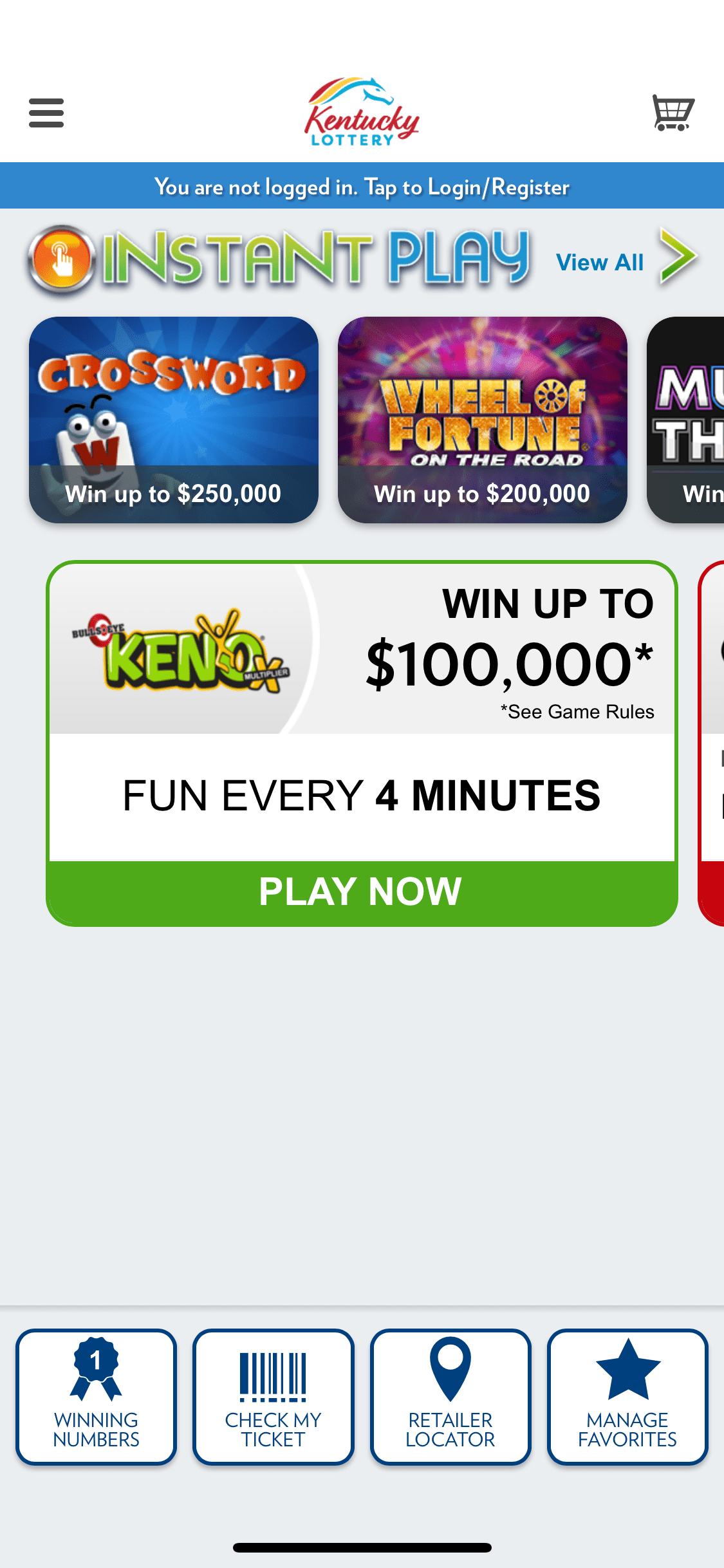
Task: Tap Play Now on the Keno card
Action: (x=362, y=891)
